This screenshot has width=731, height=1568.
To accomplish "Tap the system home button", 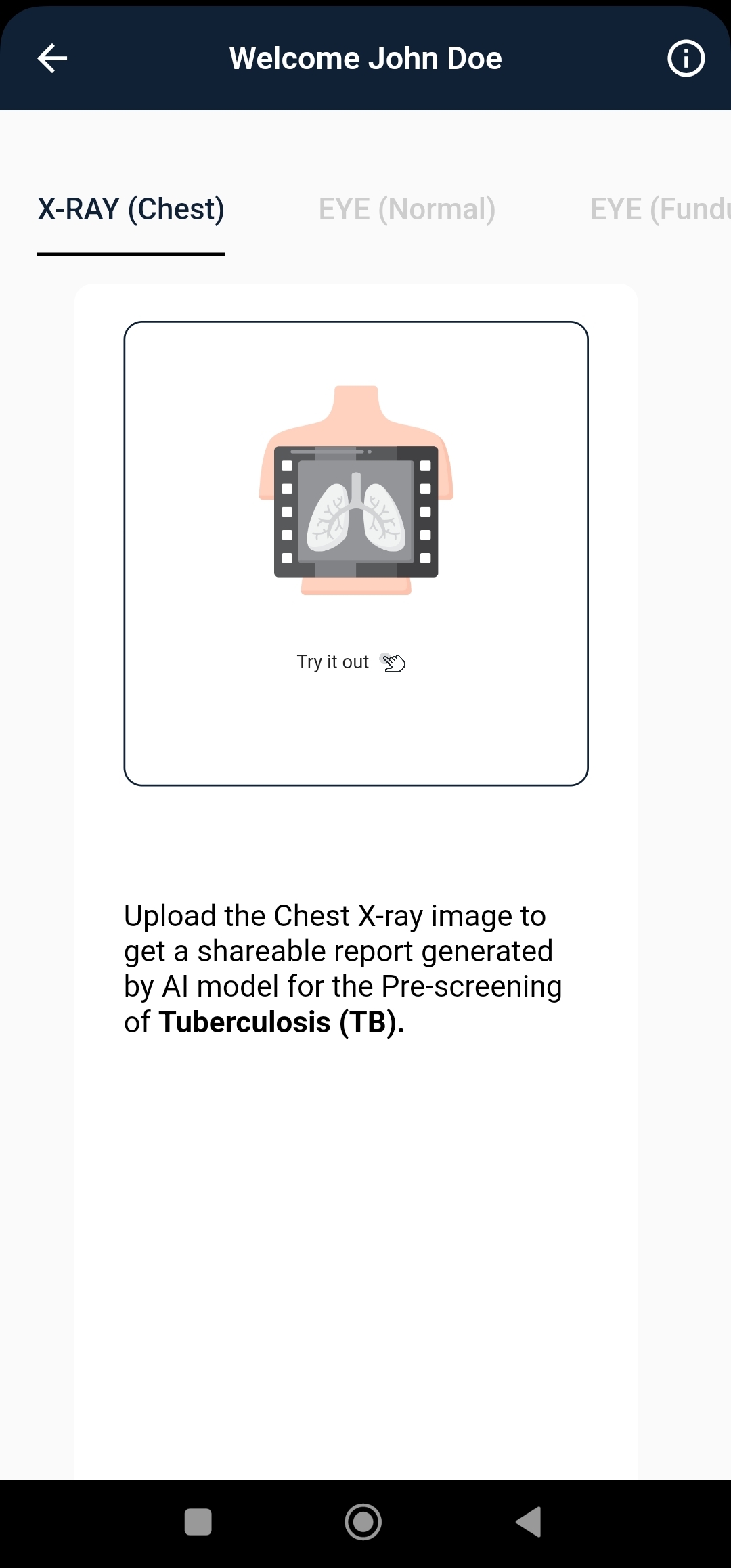I will (363, 1522).
